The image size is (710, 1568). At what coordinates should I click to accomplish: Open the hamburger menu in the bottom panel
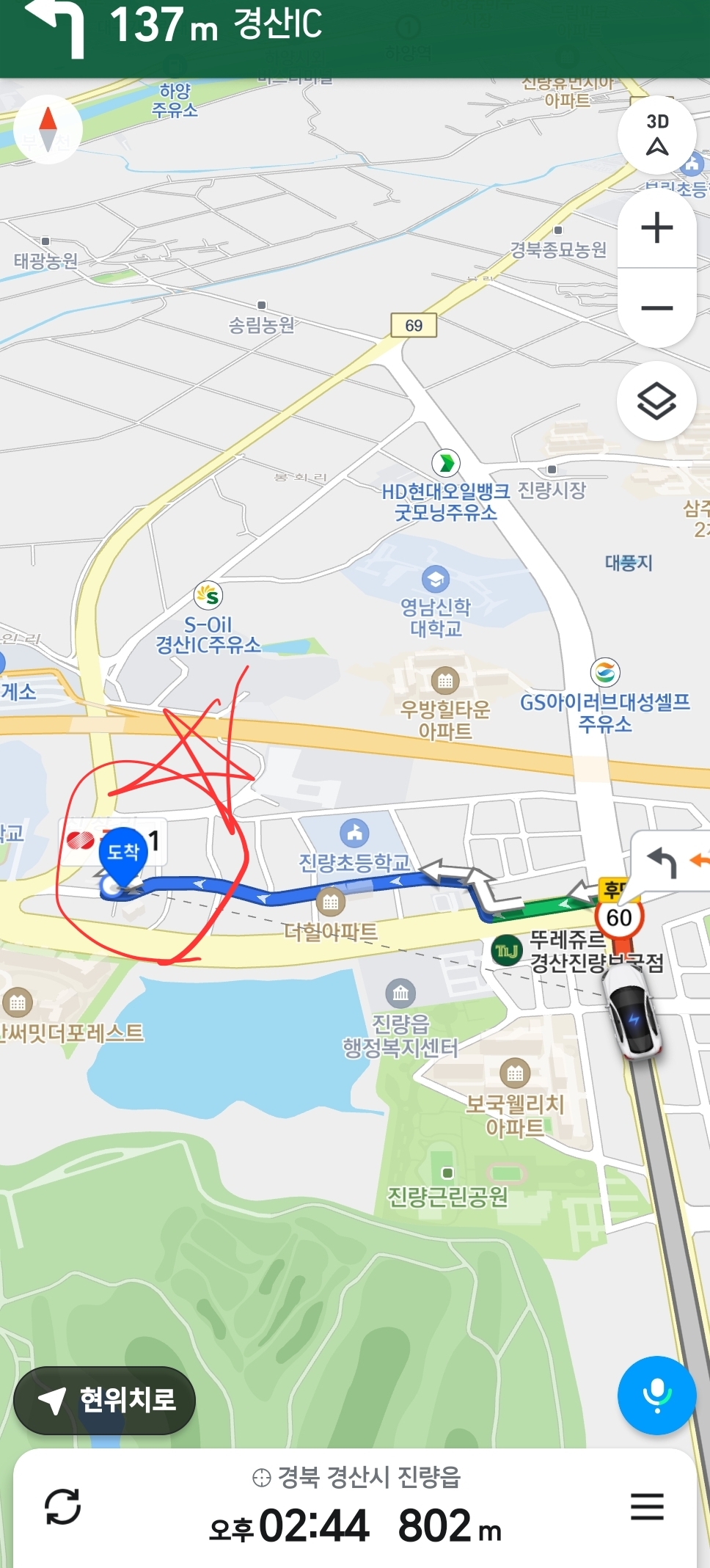tap(647, 1506)
